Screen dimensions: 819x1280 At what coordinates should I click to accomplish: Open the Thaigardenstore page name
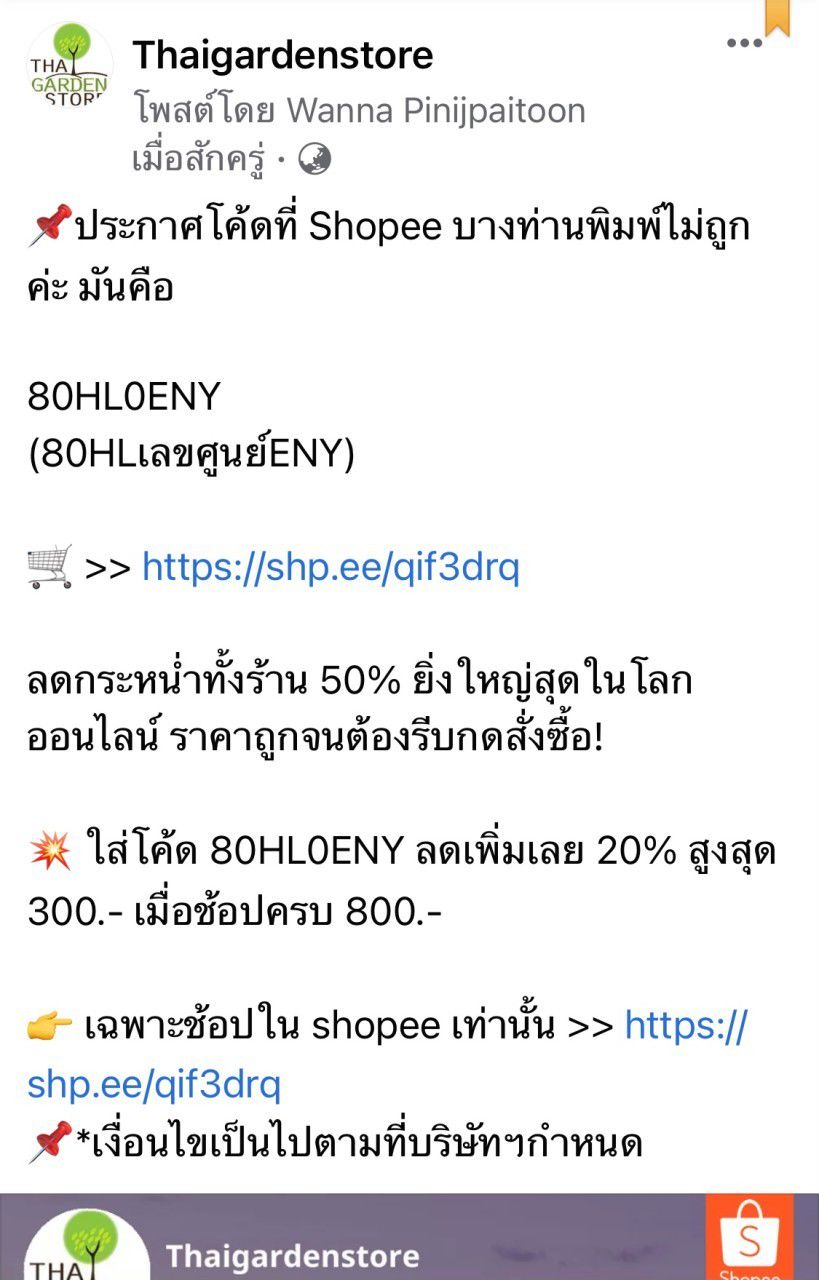(x=283, y=55)
